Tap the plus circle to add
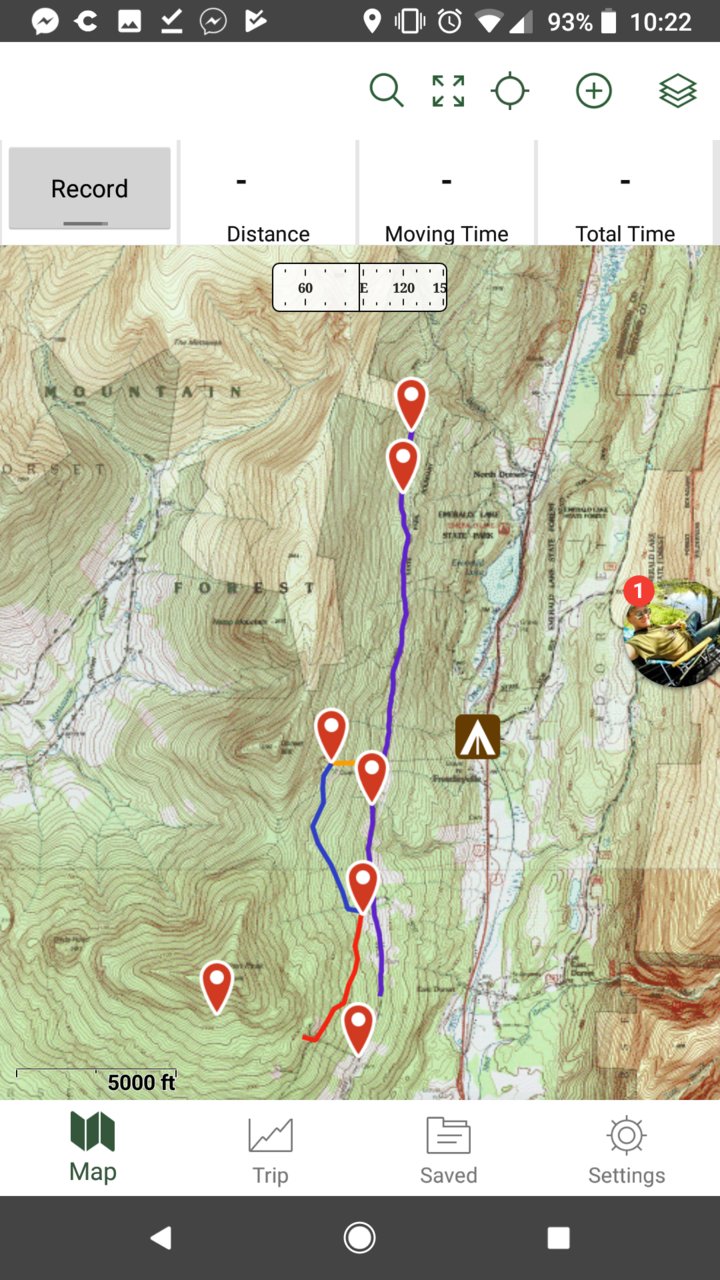The image size is (720, 1280). (x=594, y=91)
